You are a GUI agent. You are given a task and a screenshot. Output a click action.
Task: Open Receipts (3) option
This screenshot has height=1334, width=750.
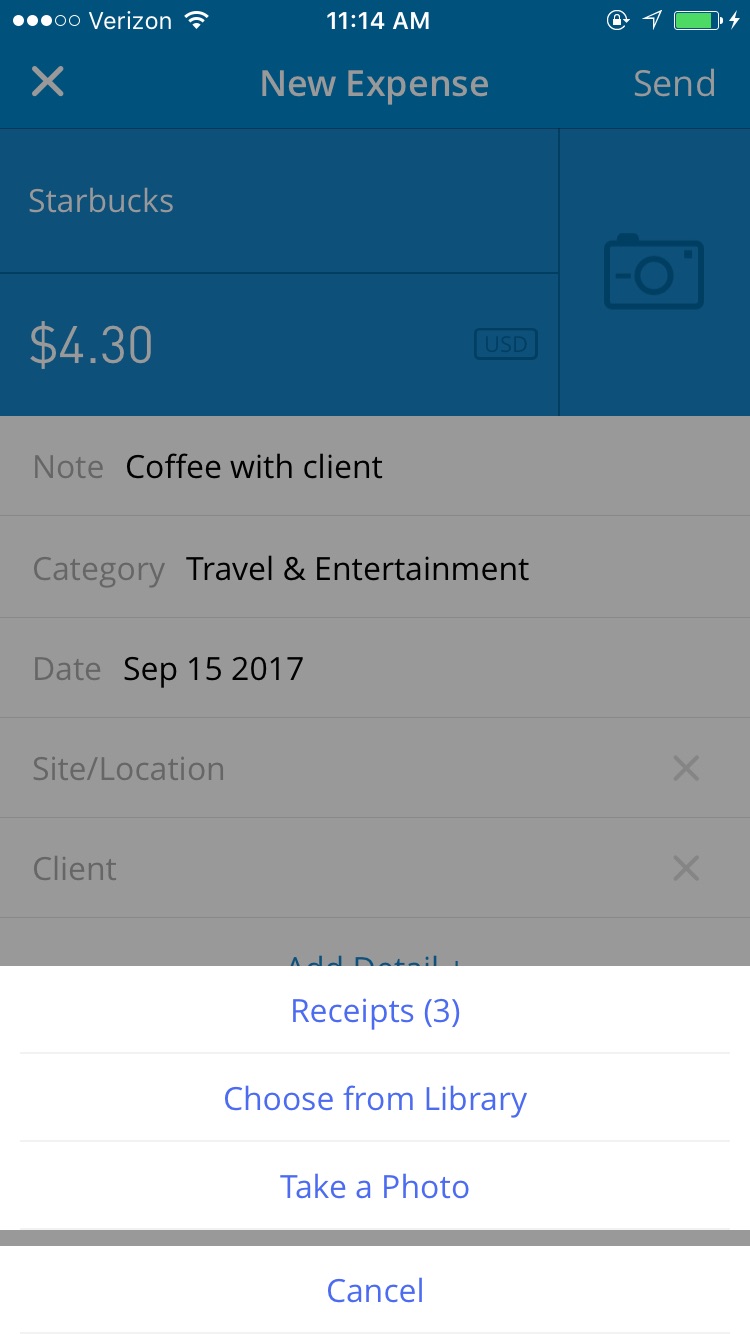(375, 1011)
